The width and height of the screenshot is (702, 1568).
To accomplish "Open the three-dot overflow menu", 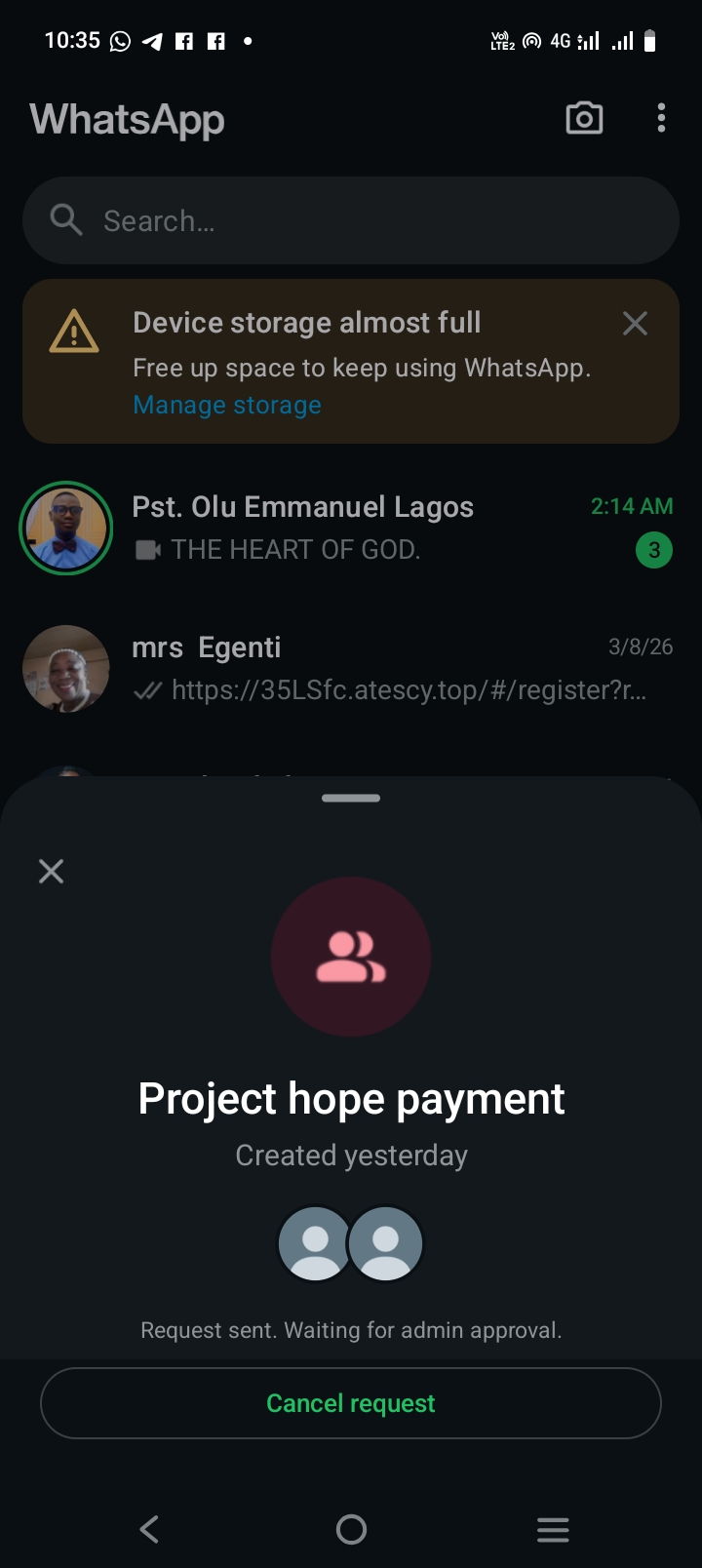I will pyautogui.click(x=661, y=119).
